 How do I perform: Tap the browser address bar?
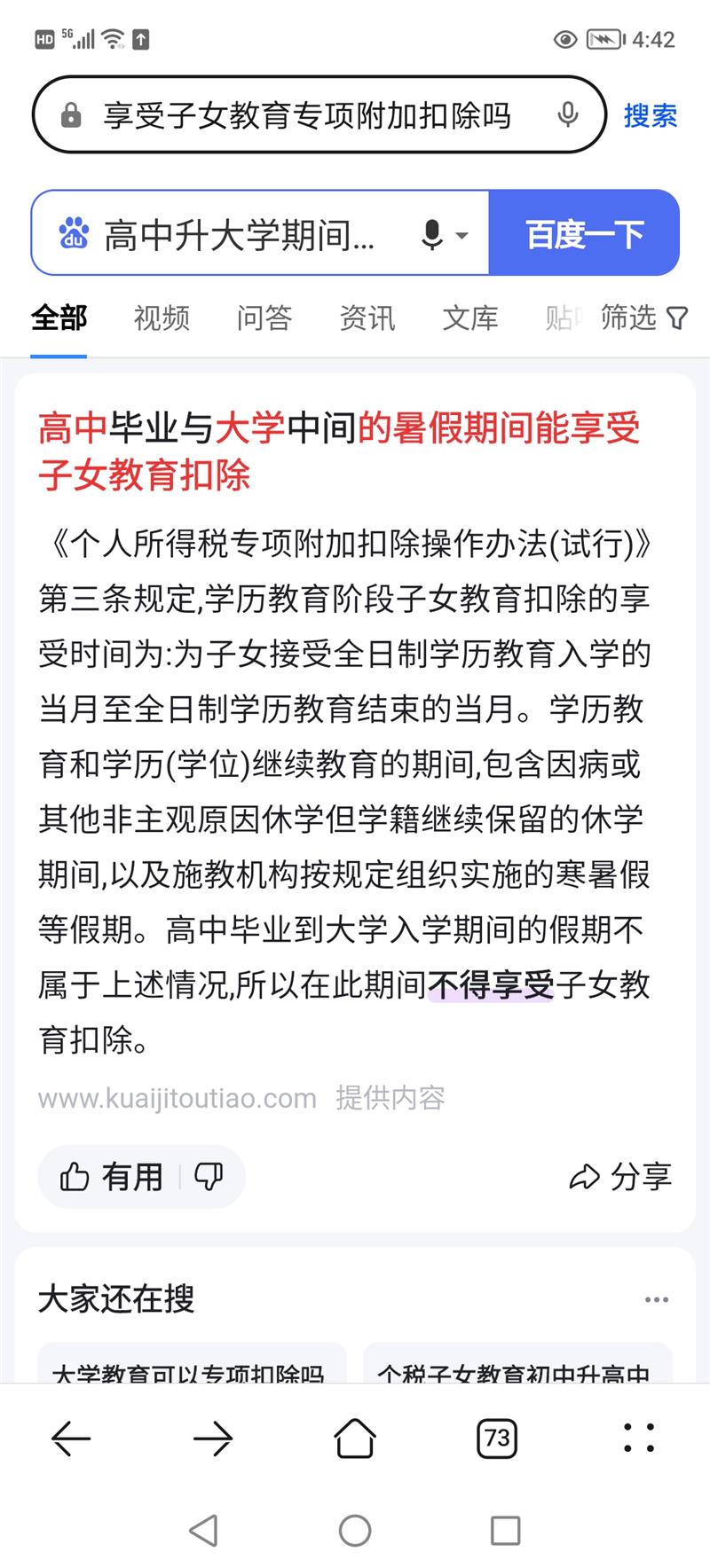pos(306,115)
